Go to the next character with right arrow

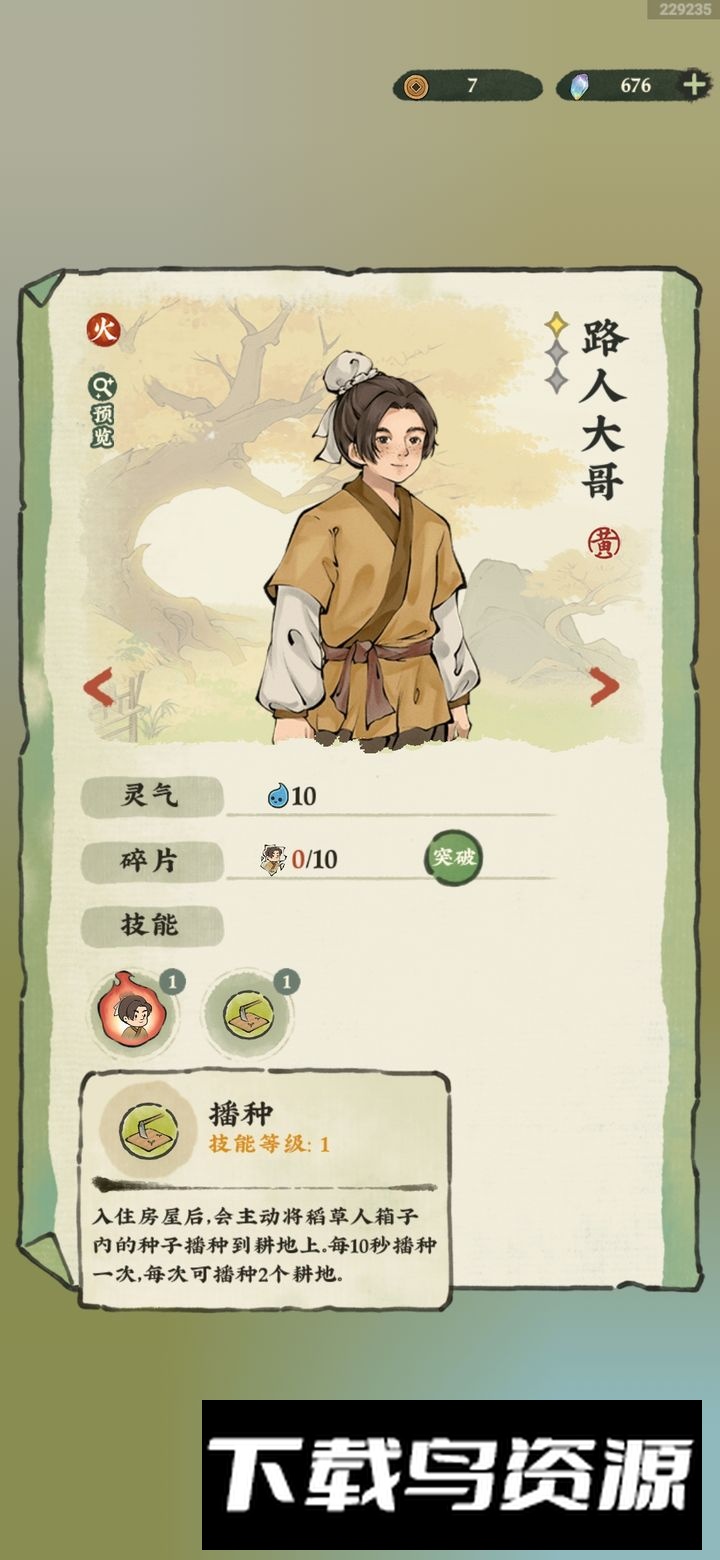click(605, 687)
